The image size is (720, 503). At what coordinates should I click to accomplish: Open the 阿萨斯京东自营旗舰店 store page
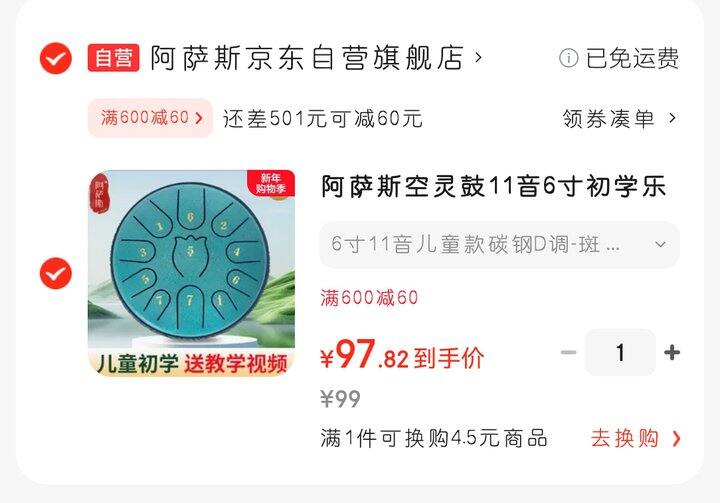[x=310, y=58]
